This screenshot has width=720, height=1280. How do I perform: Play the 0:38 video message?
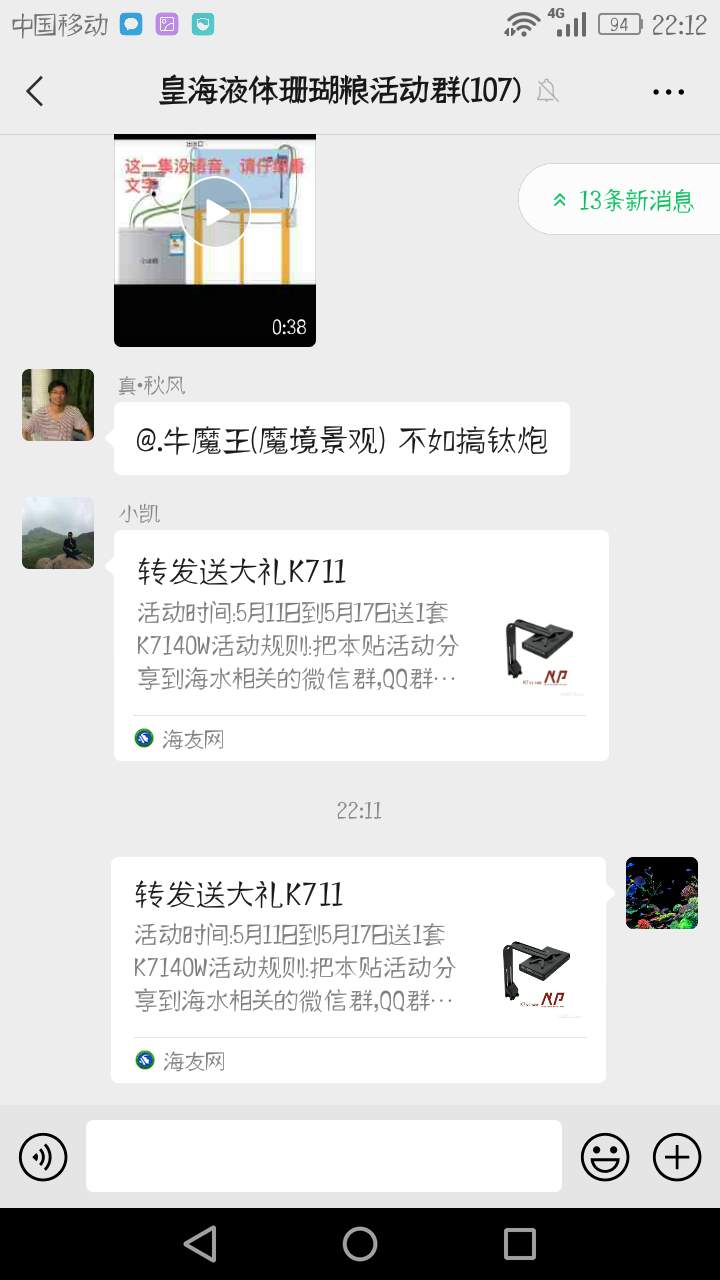click(x=215, y=212)
